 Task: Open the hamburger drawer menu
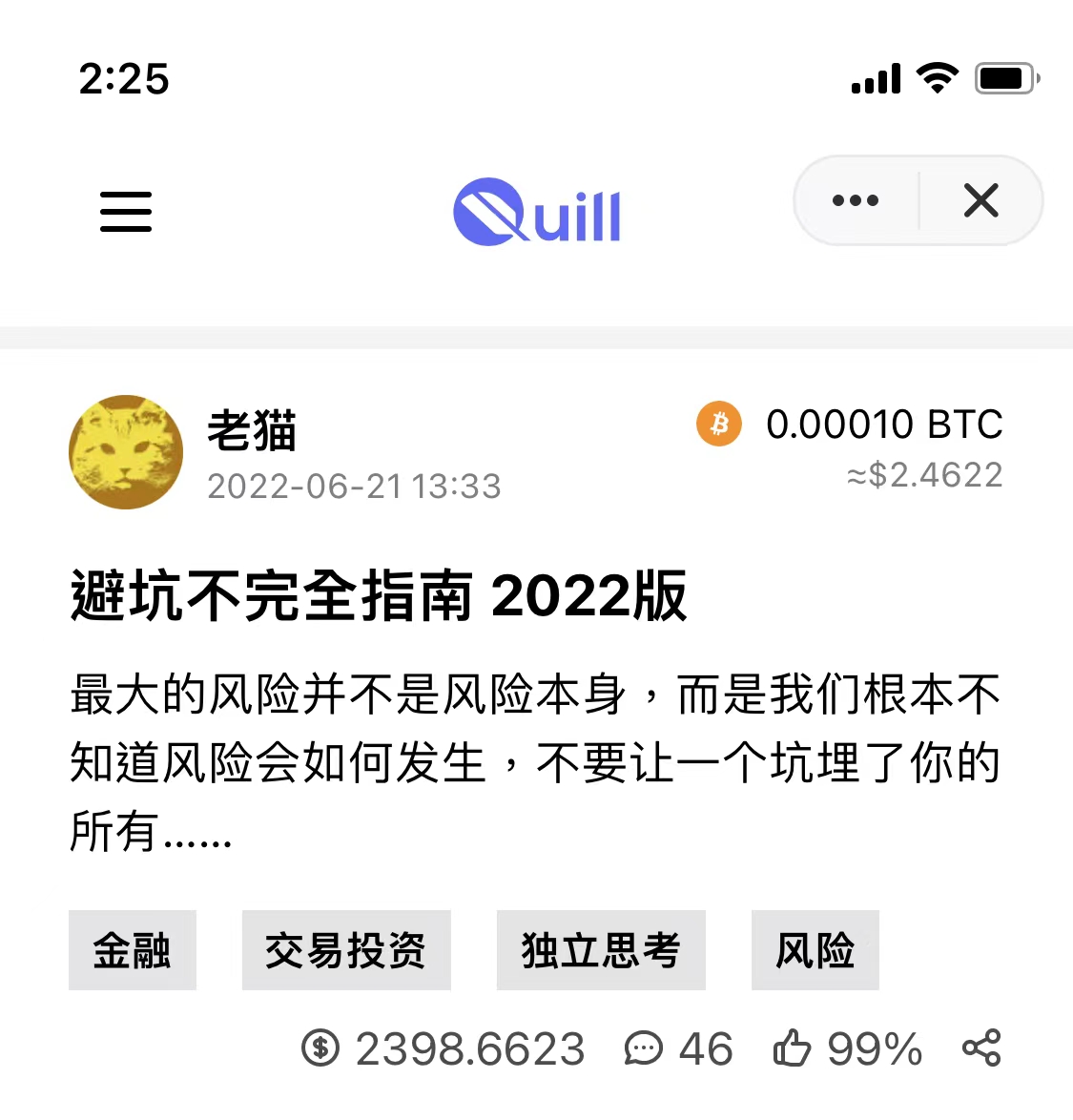point(126,212)
